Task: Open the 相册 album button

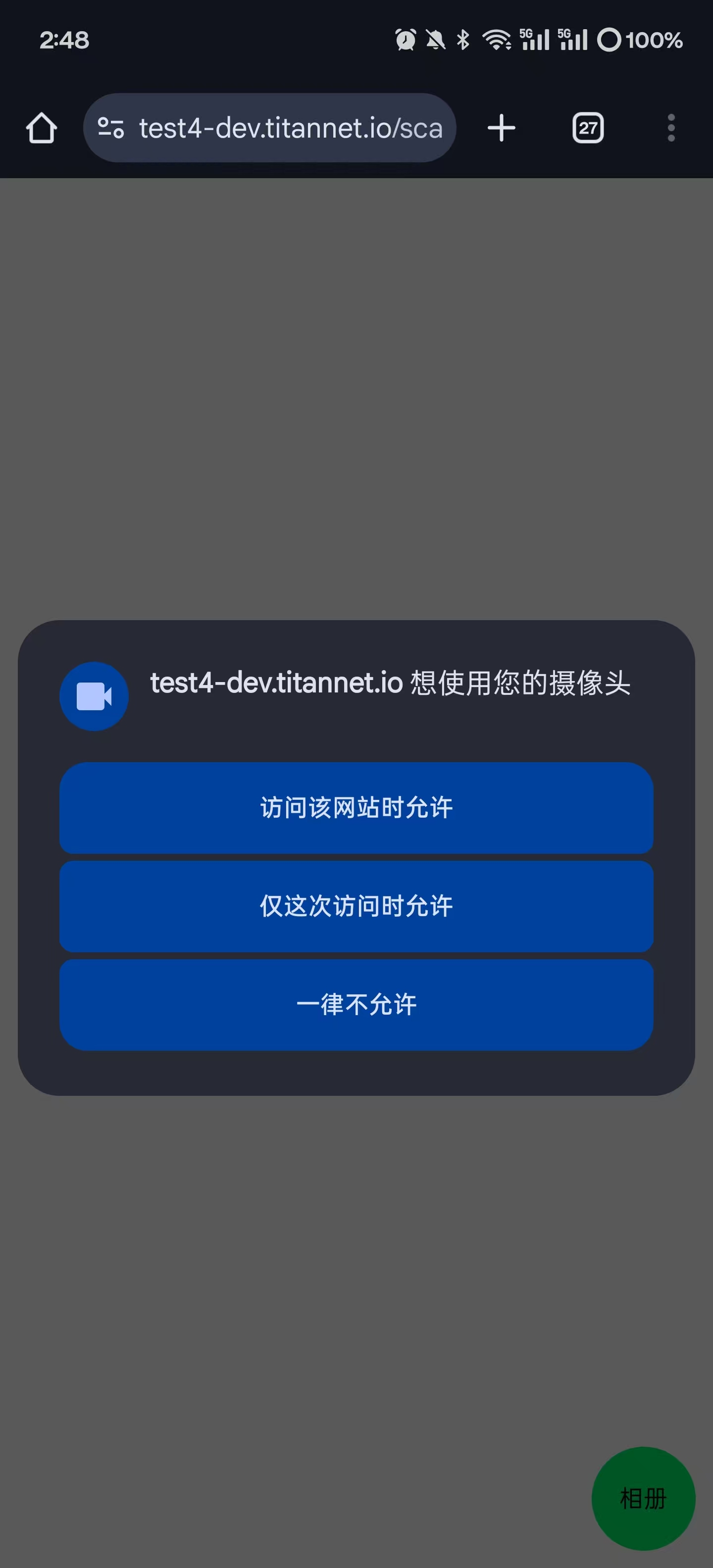Action: 643,1498
